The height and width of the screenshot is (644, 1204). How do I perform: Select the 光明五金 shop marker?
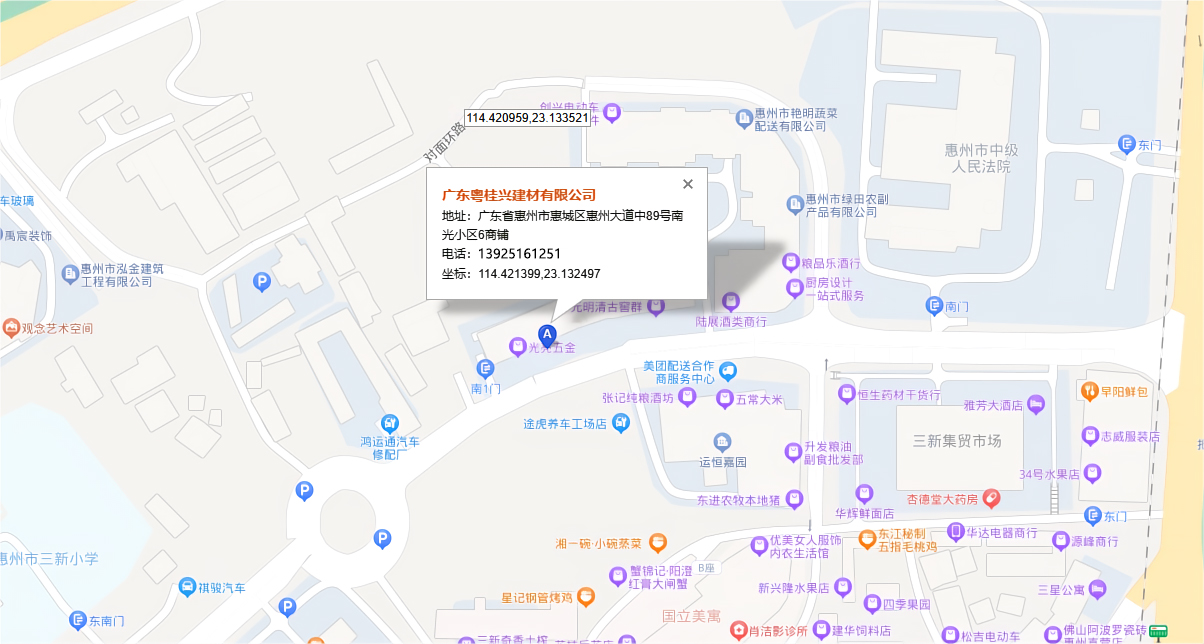click(x=517, y=347)
